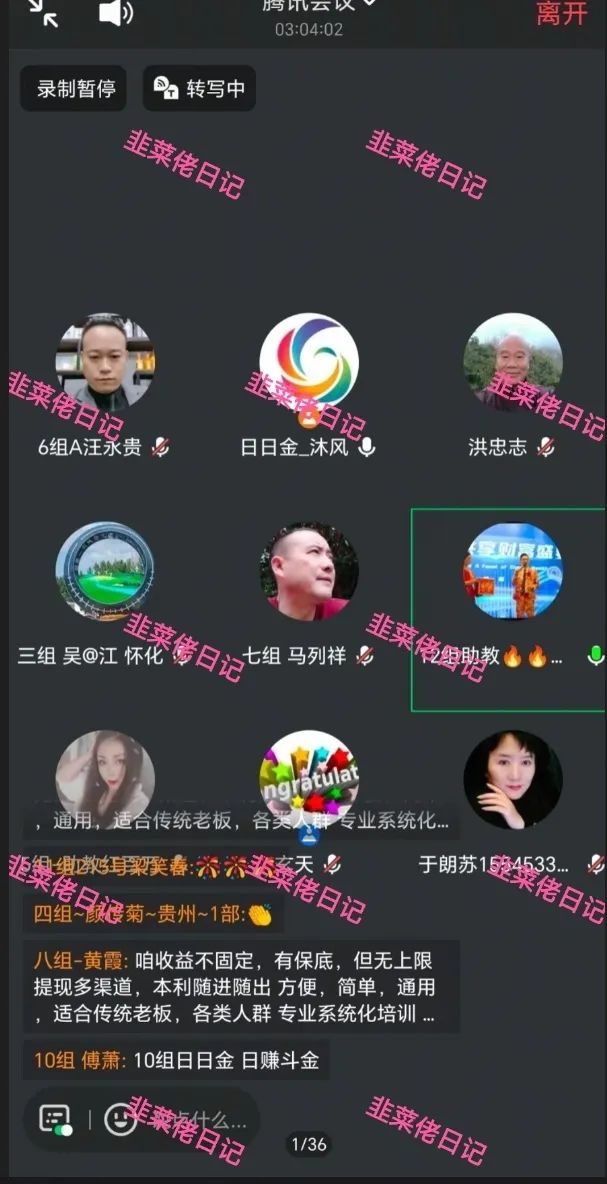This screenshot has height=1184, width=607.
Task: Select participant 洪忠志
Action: point(512,363)
